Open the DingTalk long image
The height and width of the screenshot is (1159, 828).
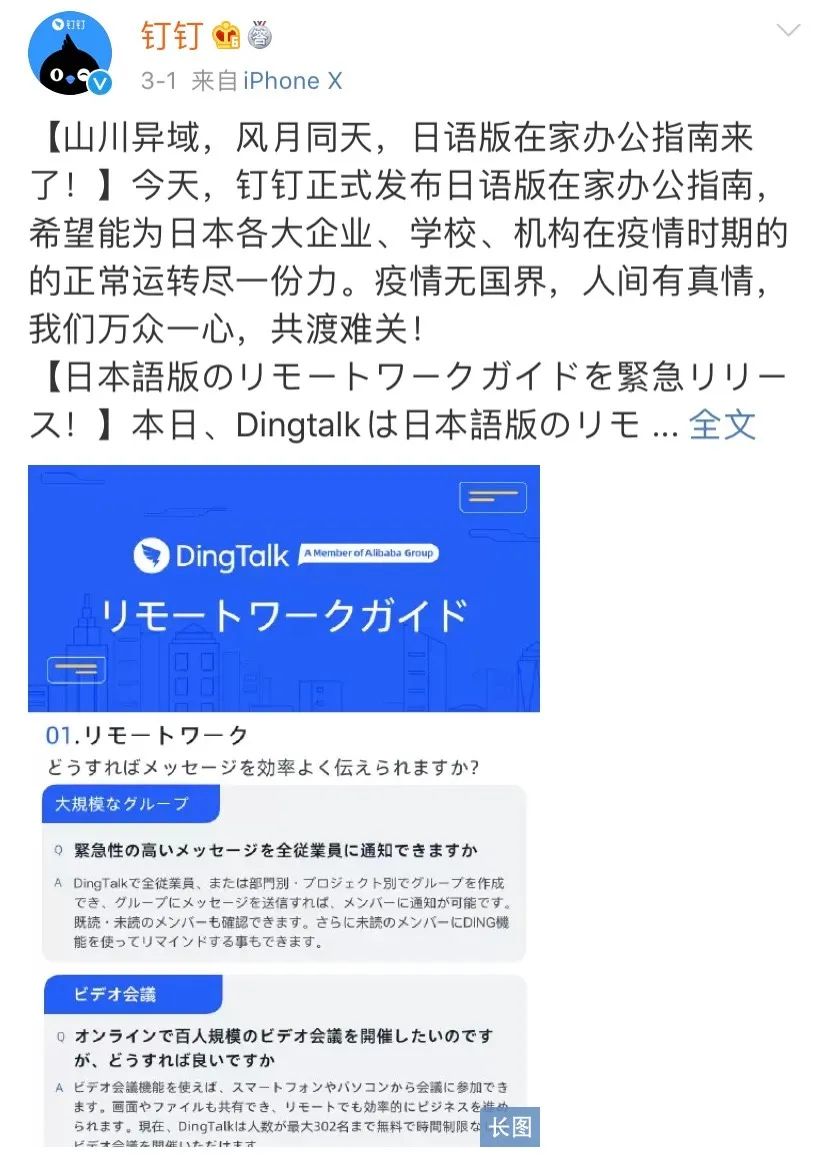284,800
